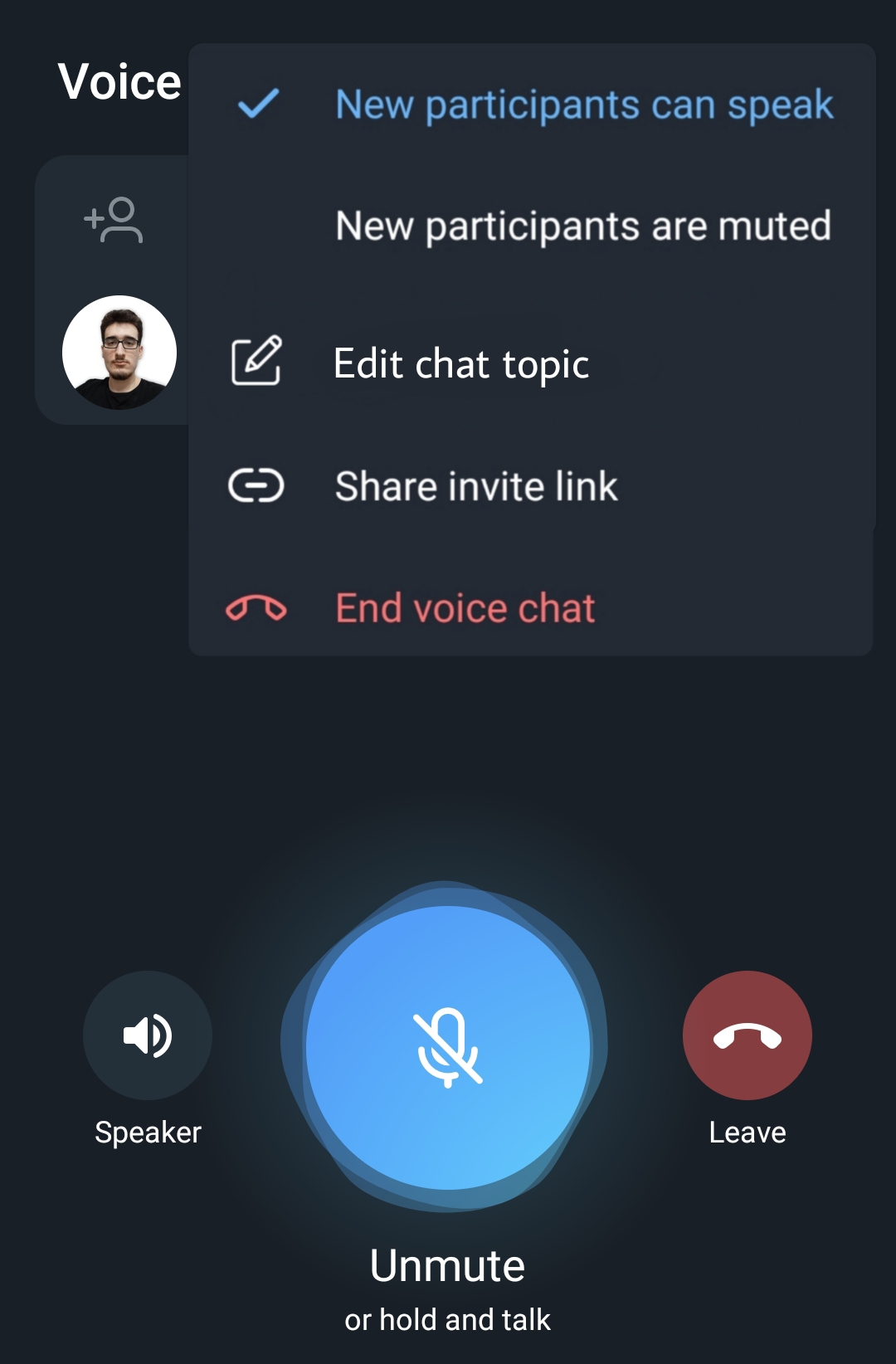Open Edit chat topic
Screen dimensions: 896x1364
point(461,363)
